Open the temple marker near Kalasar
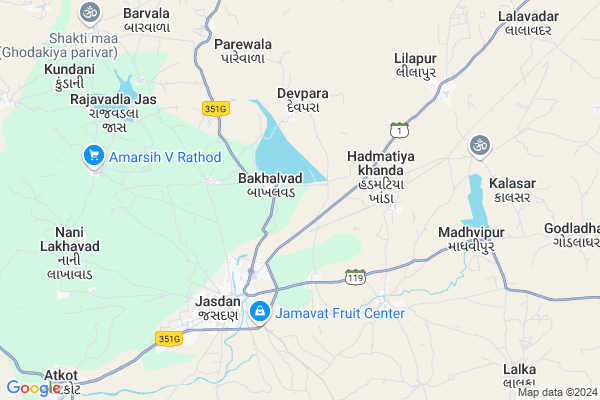 [x=479, y=146]
